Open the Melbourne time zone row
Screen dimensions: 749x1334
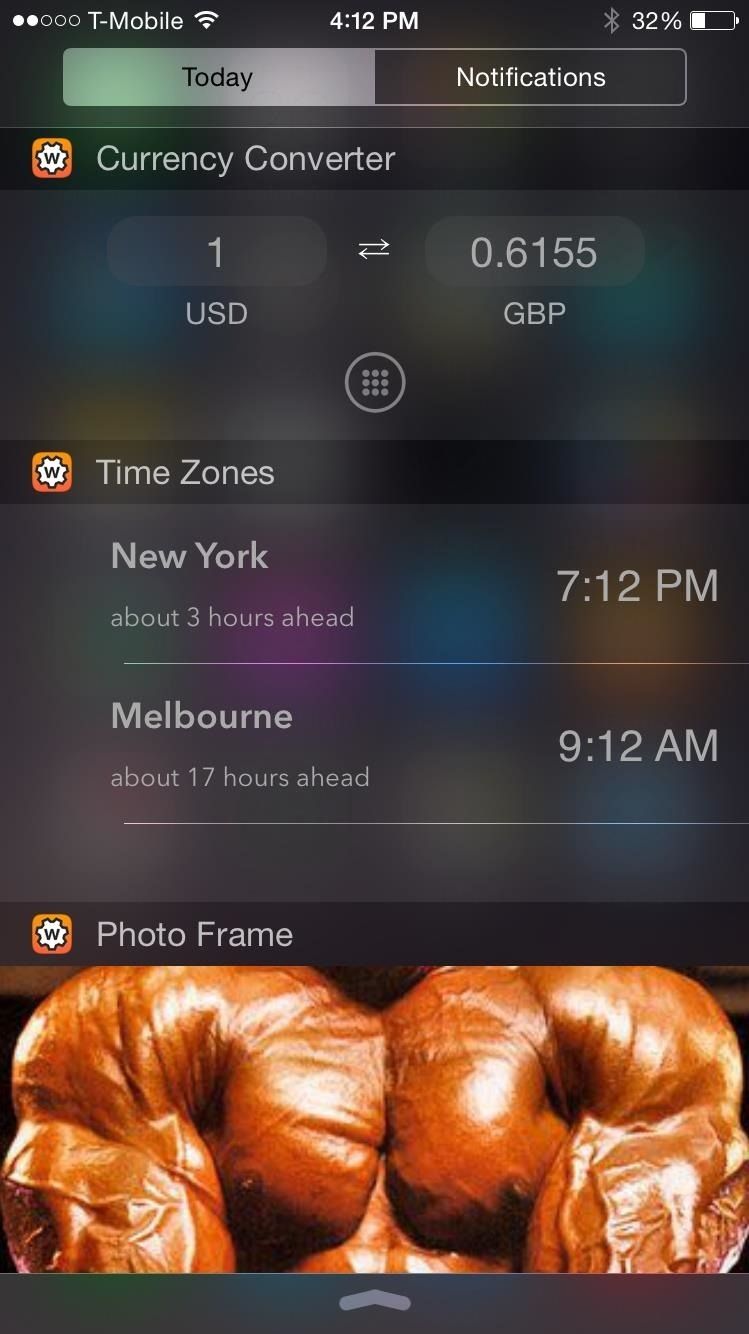click(x=414, y=746)
